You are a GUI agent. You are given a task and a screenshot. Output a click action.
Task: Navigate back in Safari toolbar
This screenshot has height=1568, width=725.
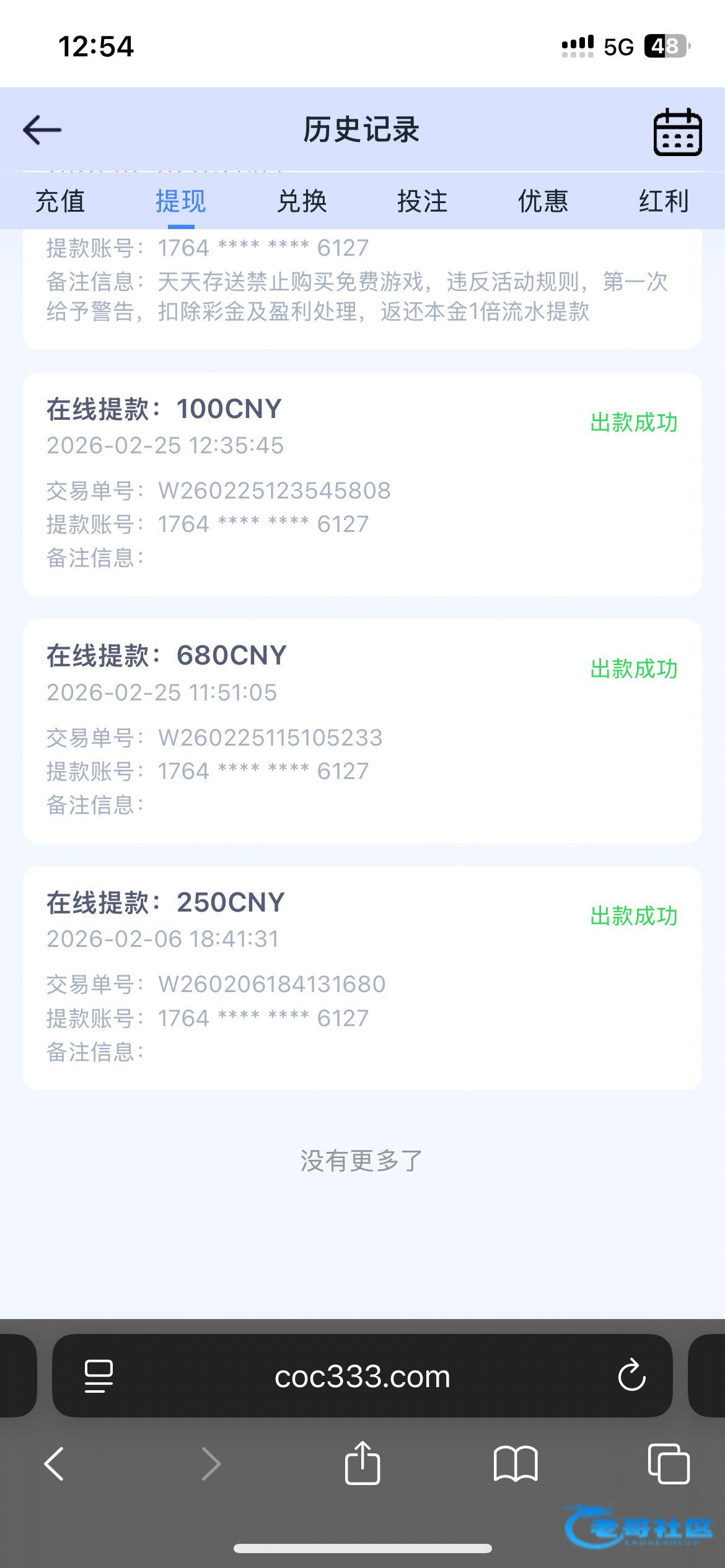[x=55, y=1464]
